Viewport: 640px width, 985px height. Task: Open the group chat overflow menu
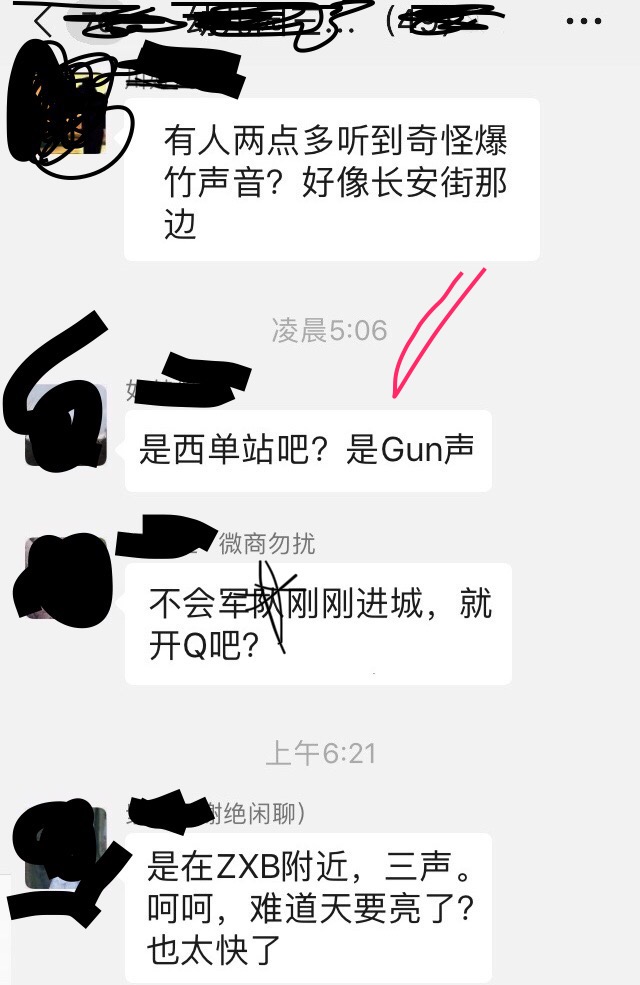[x=583, y=20]
